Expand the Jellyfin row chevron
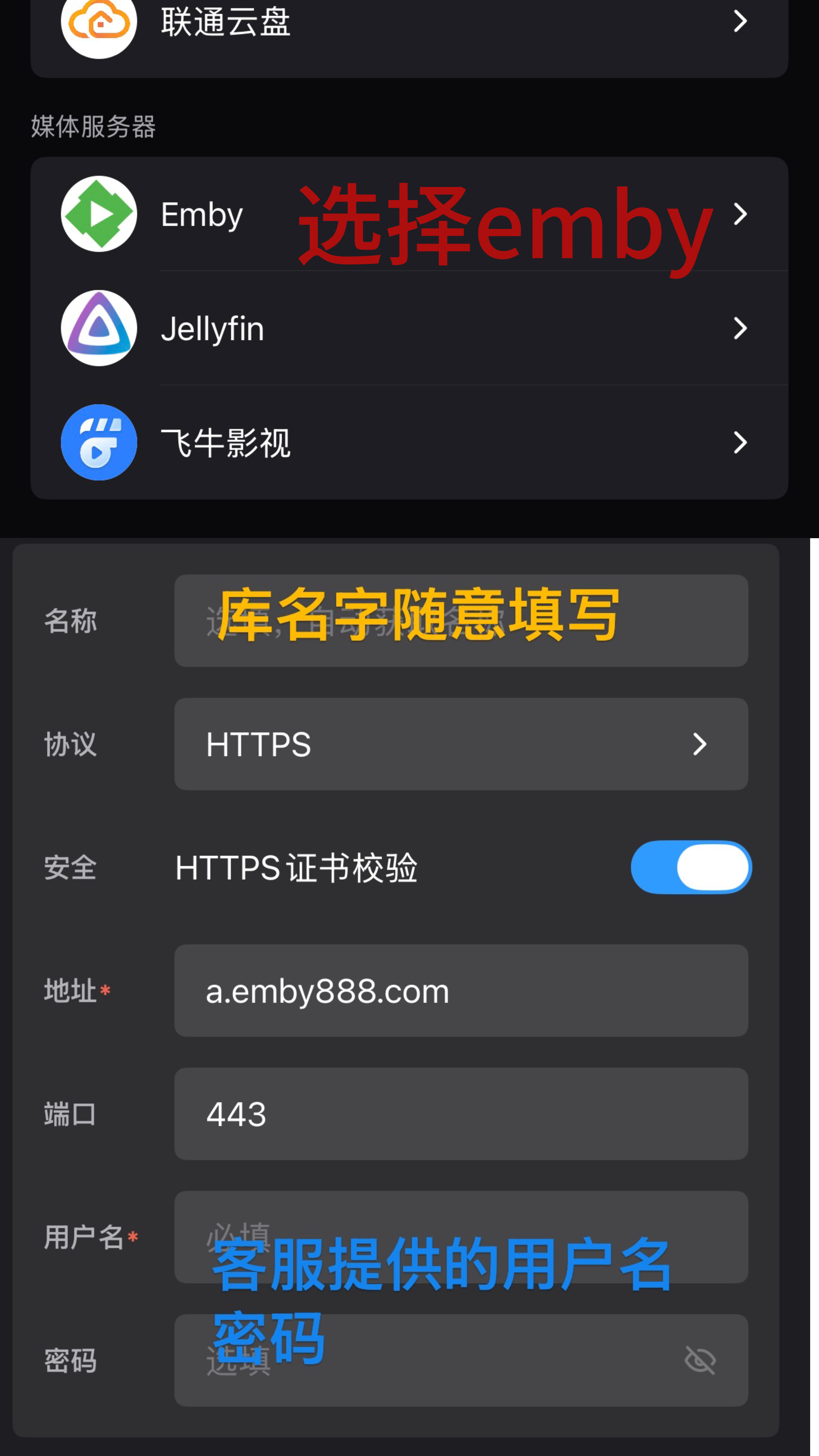 pyautogui.click(x=740, y=328)
